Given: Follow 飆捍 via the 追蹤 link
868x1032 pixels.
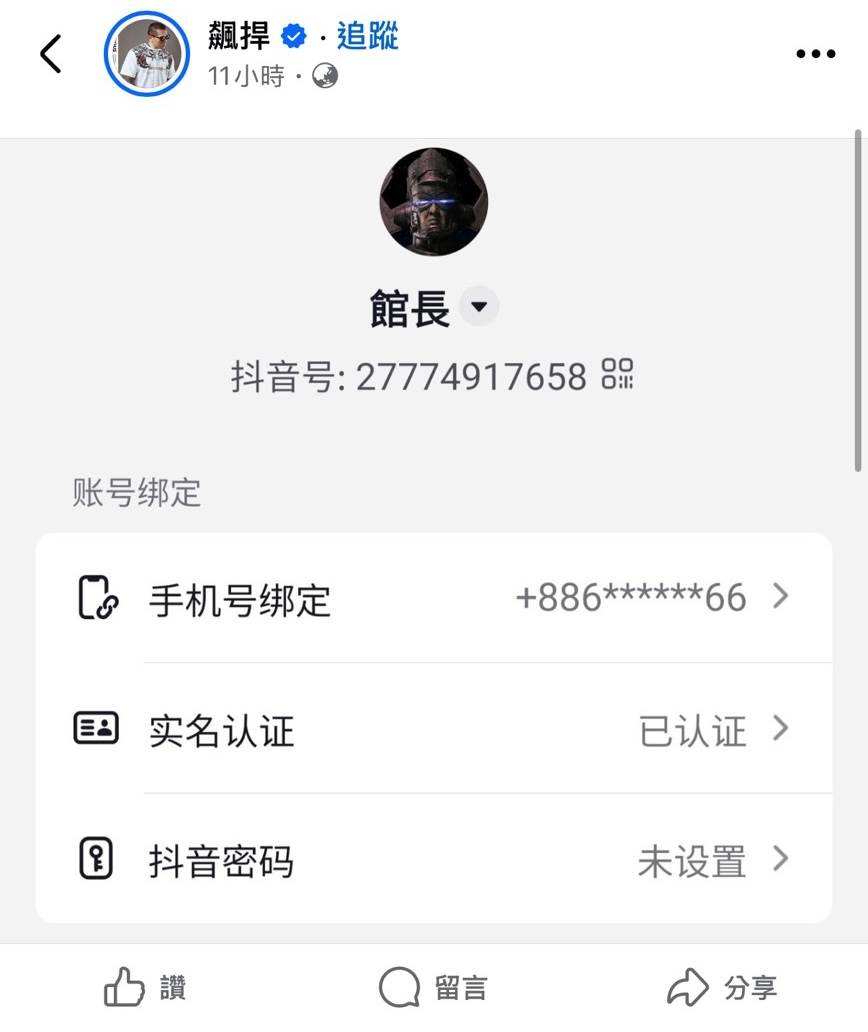Looking at the screenshot, I should coord(367,37).
